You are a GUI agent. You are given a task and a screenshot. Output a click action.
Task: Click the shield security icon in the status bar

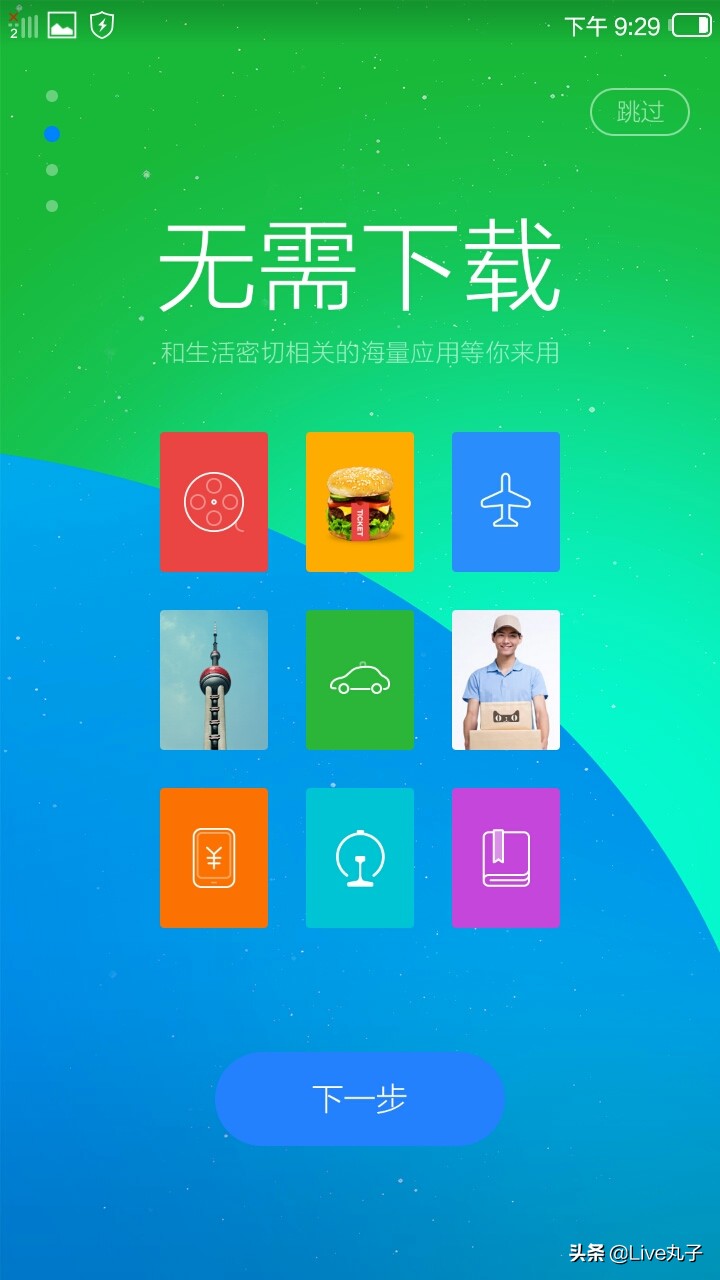pyautogui.click(x=100, y=25)
